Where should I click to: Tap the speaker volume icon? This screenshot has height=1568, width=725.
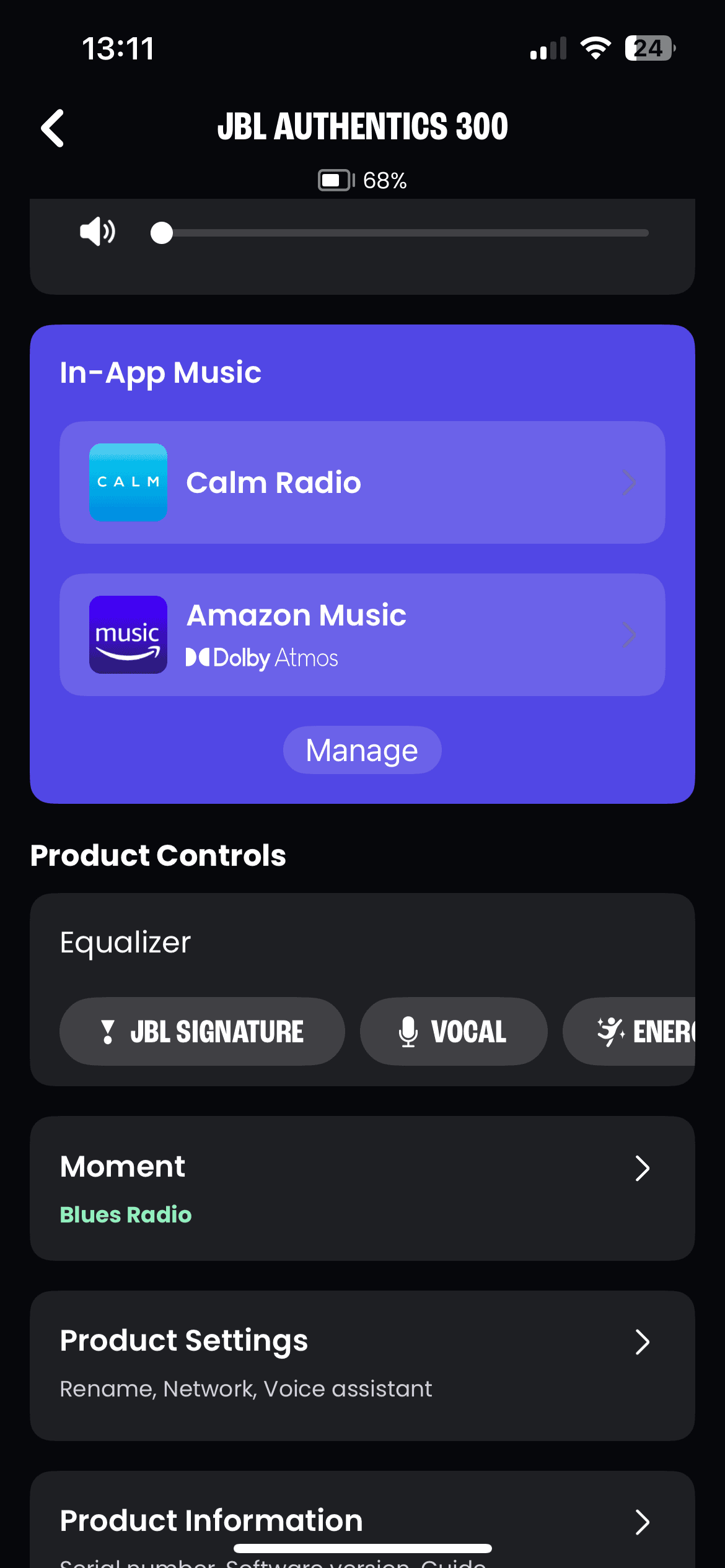pos(97,232)
